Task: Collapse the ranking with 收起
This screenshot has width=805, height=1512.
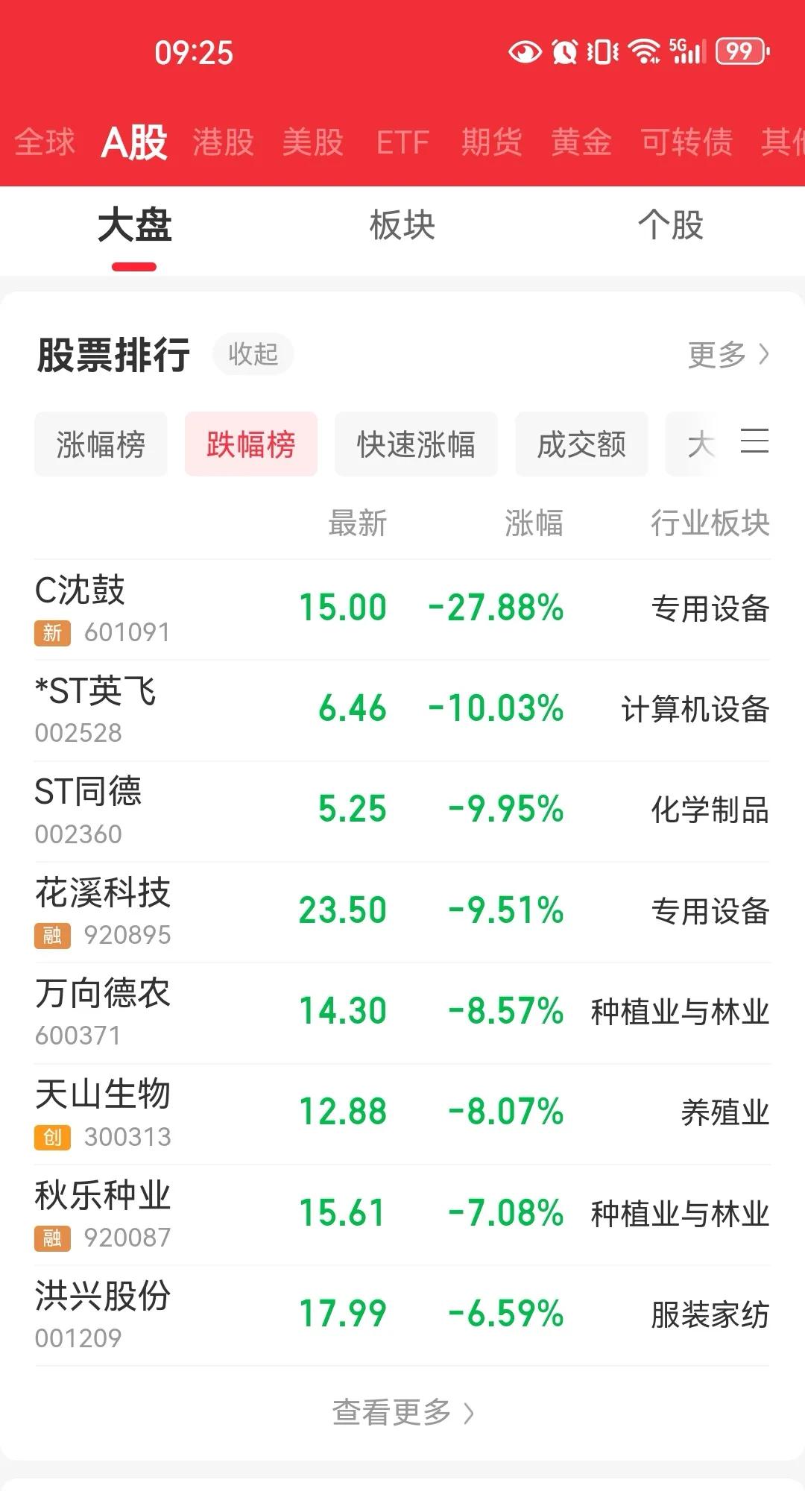Action: pos(253,353)
